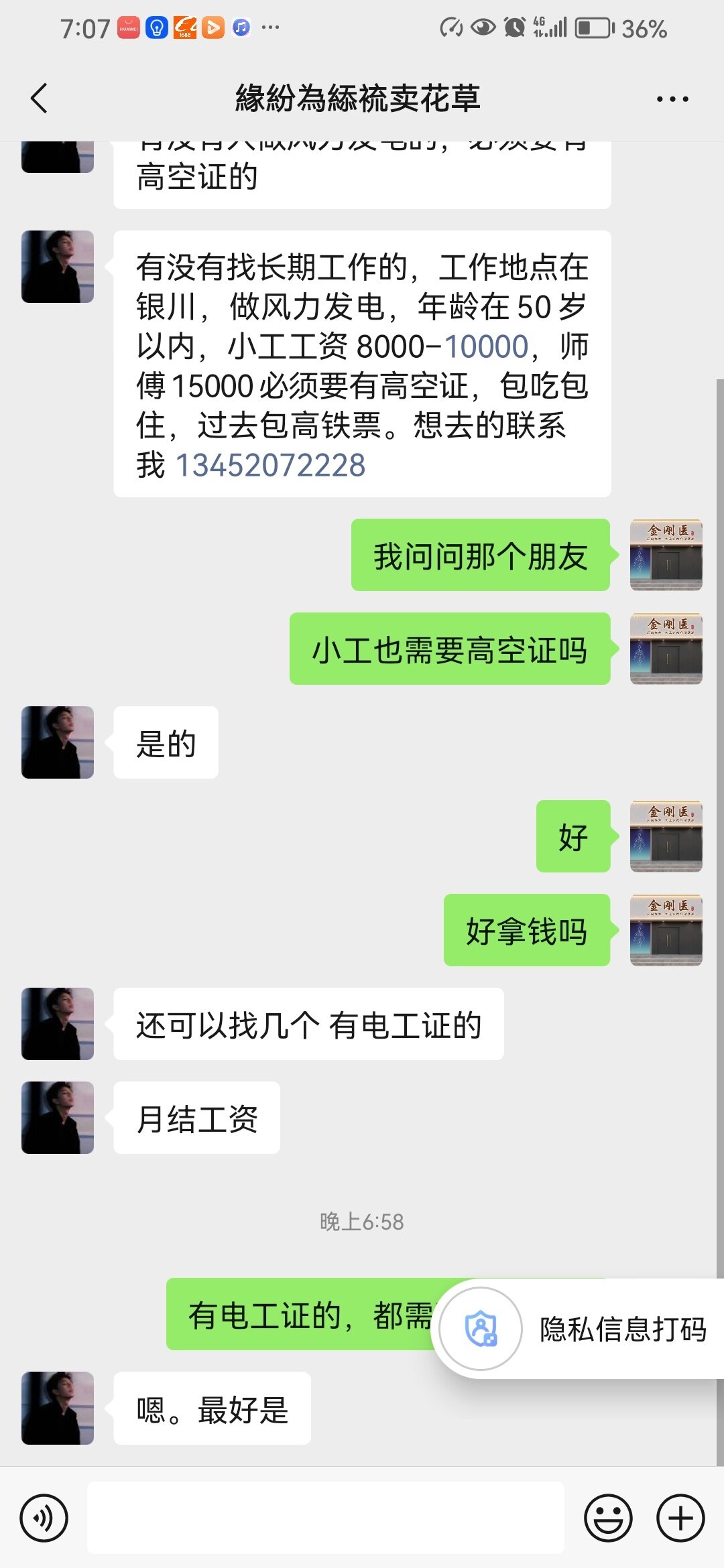
Task: Open the plus attachments menu
Action: [x=680, y=1517]
